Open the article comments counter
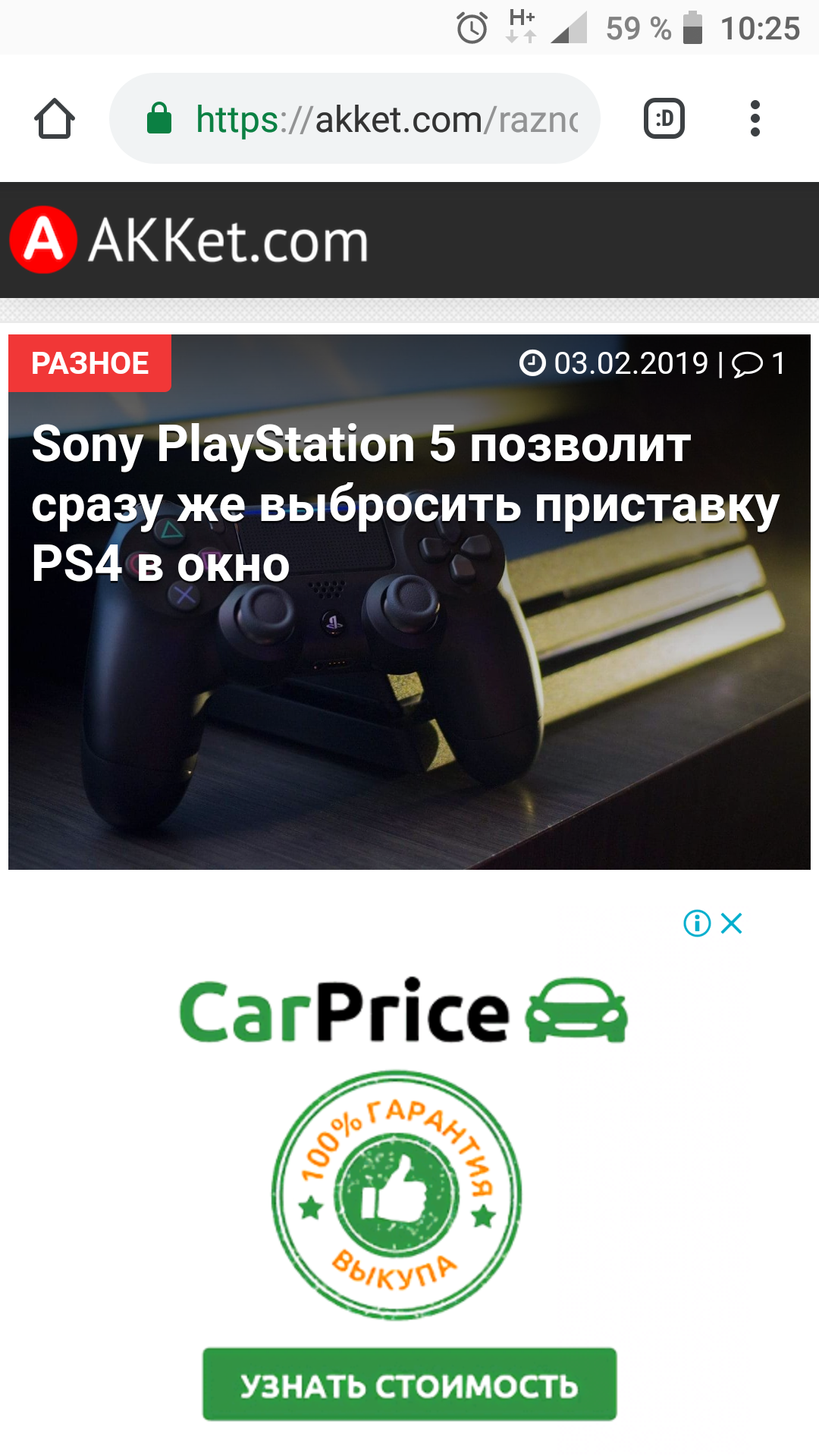The image size is (819, 1456). [758, 363]
